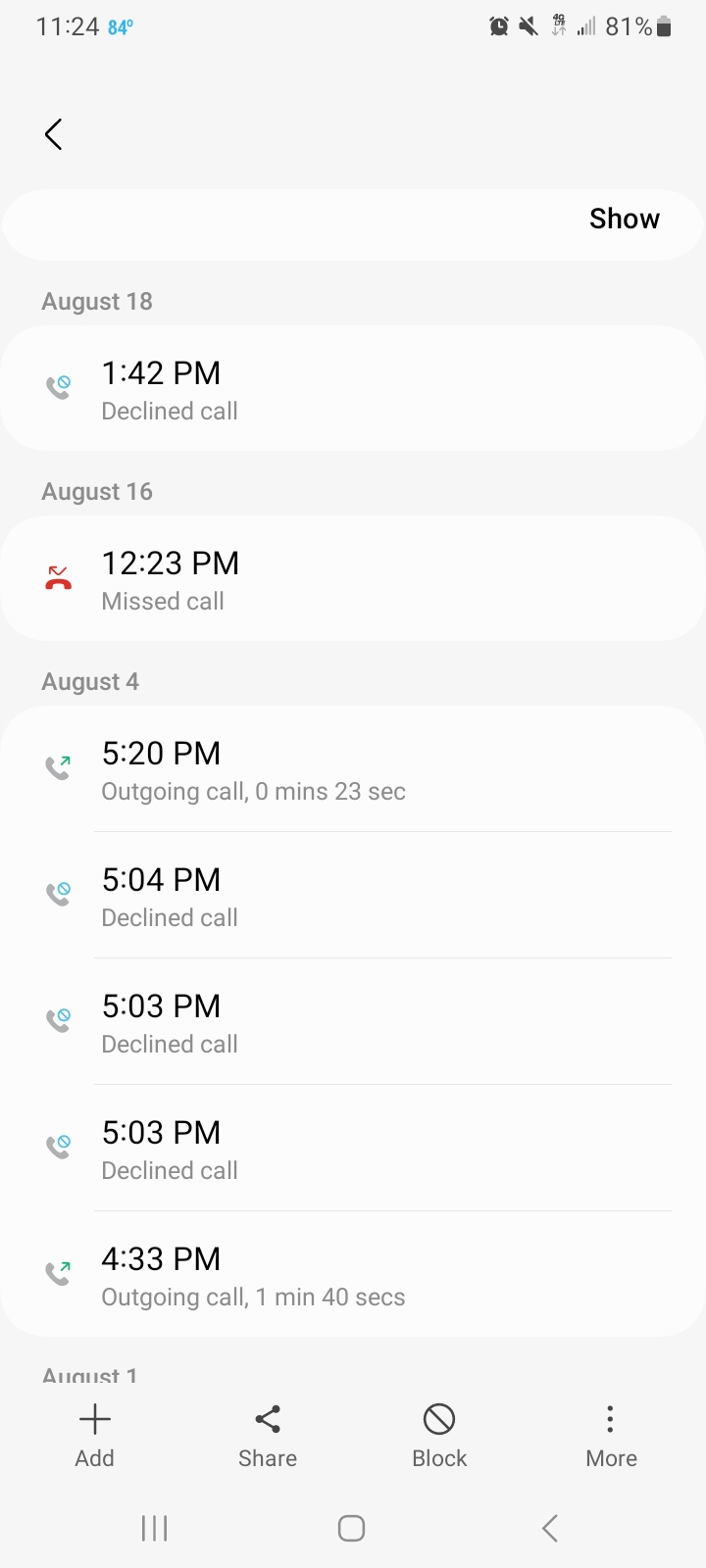Select the 5:20 PM outgoing call
This screenshot has height=1568, width=706.
(353, 769)
